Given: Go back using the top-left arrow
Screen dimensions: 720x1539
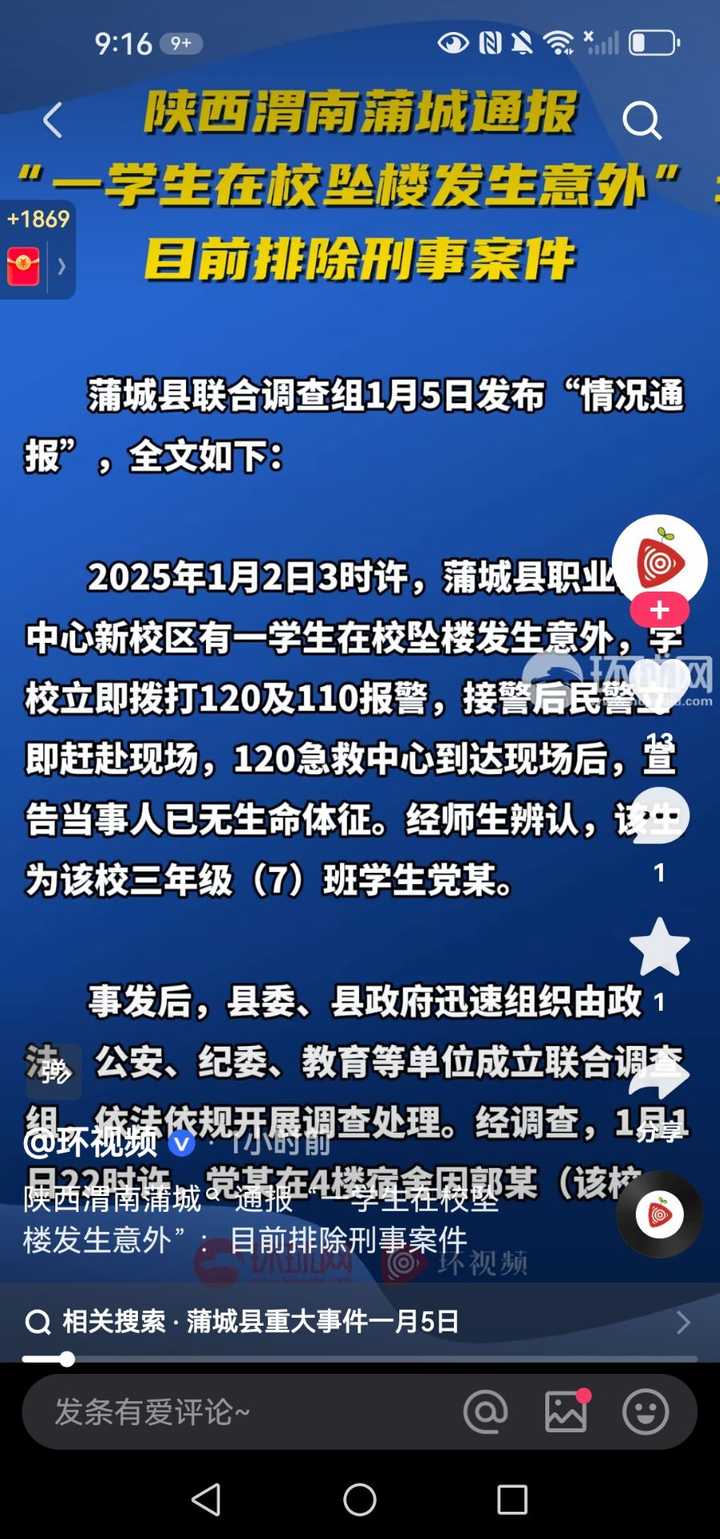Looking at the screenshot, I should [53, 121].
